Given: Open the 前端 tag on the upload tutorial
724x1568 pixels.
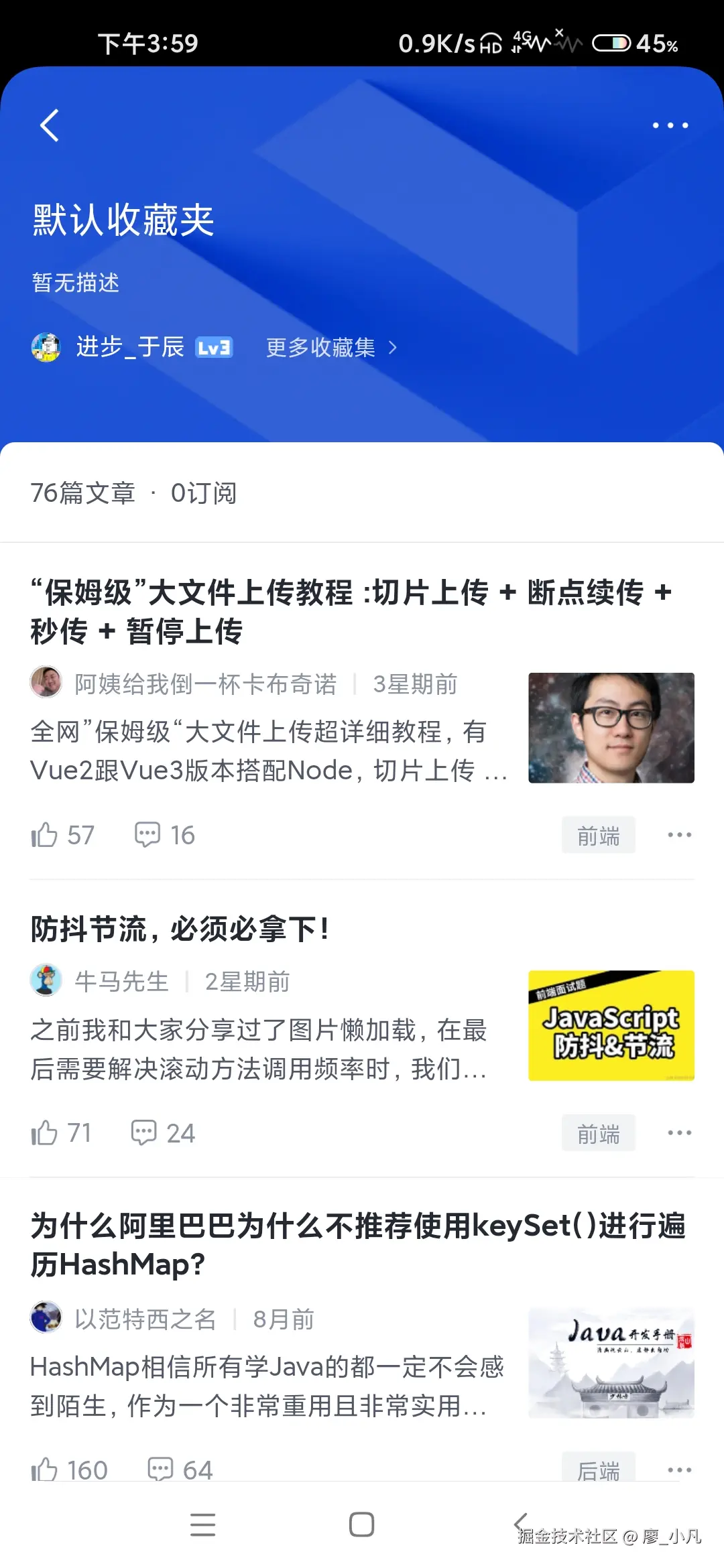Looking at the screenshot, I should pyautogui.click(x=599, y=834).
